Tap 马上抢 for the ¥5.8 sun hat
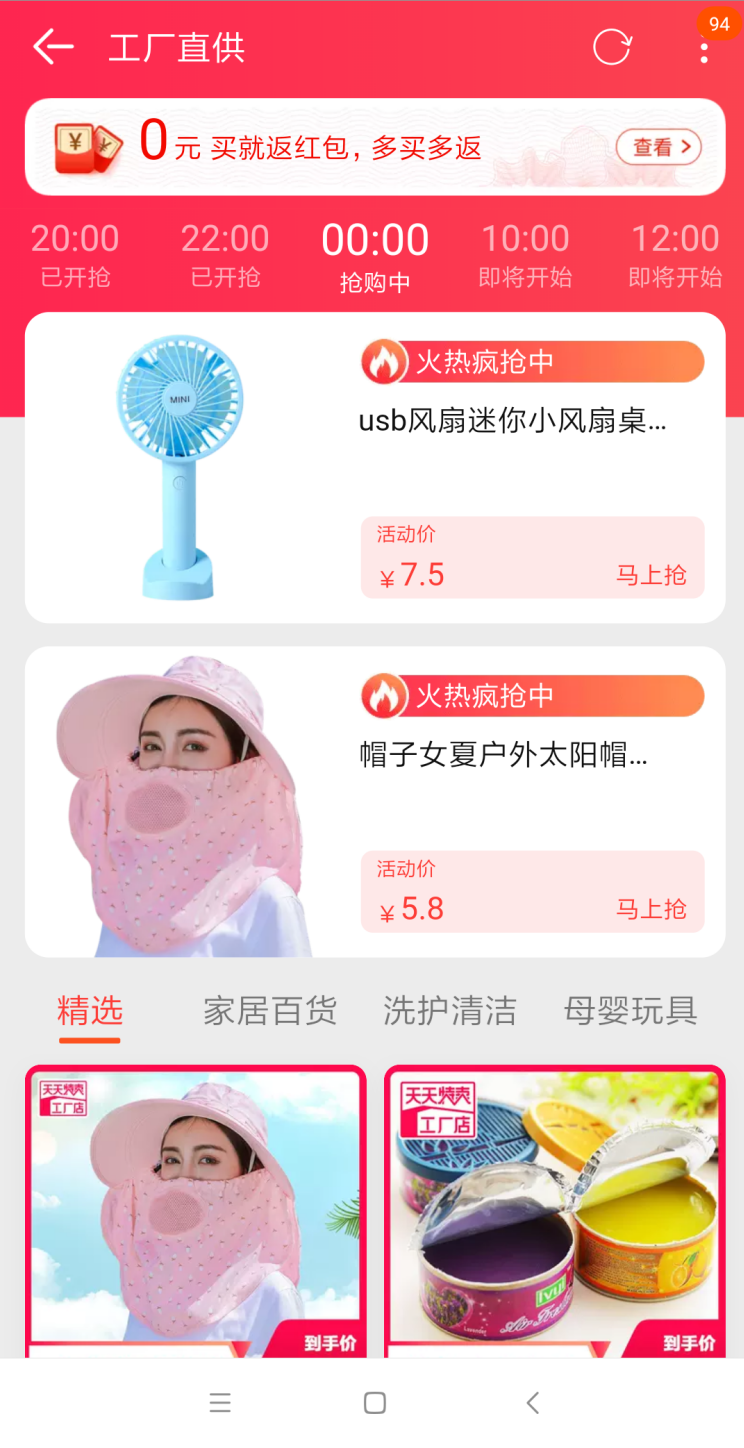Viewport: 744px width, 1448px height. [x=651, y=909]
